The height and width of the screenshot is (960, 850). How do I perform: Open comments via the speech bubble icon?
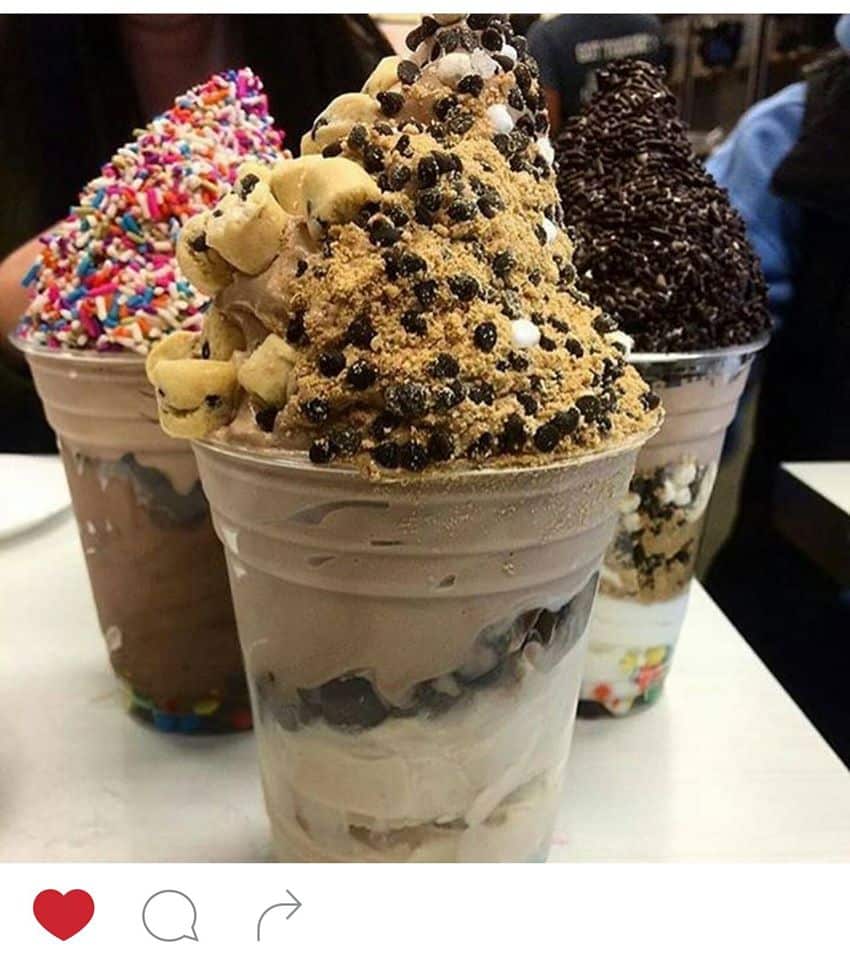pos(170,914)
